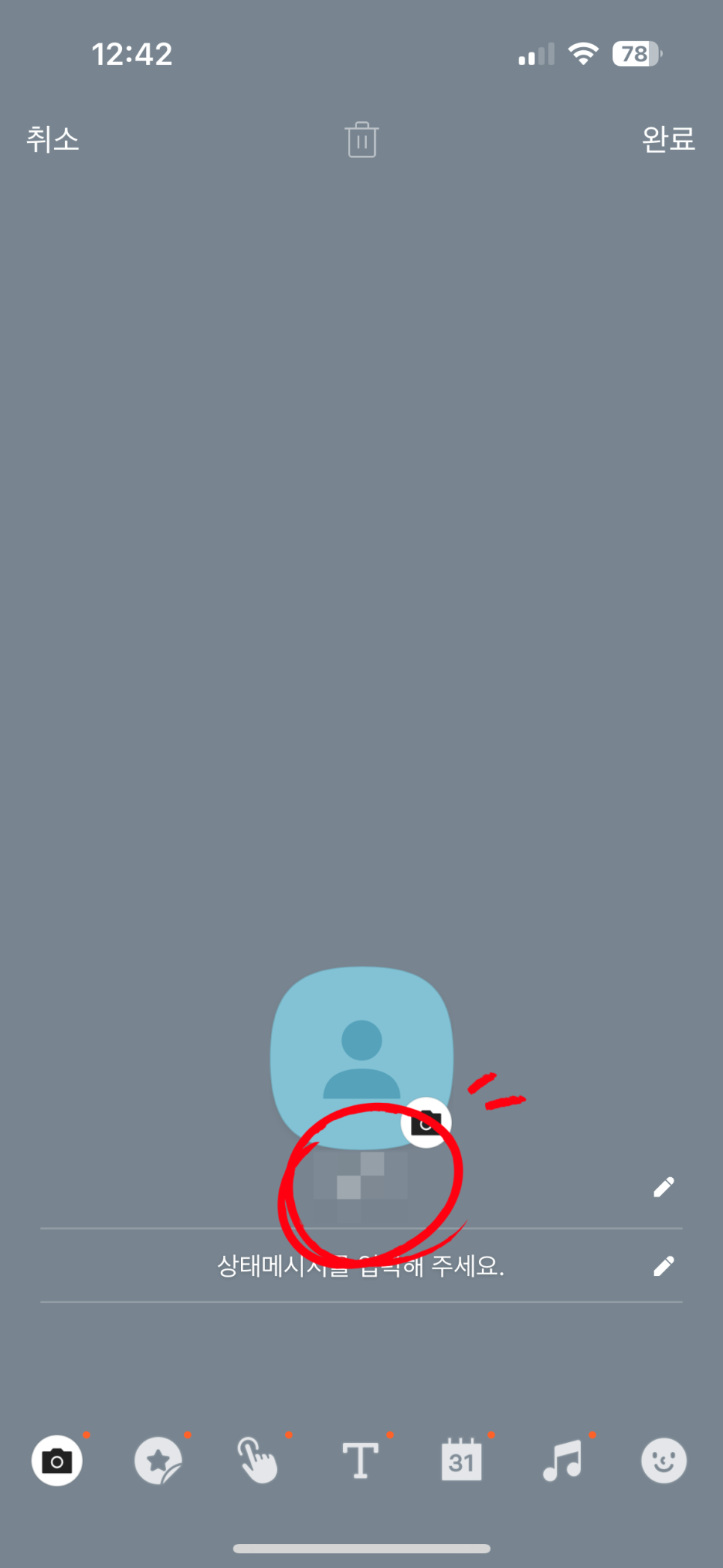Add text with the T tool

(360, 1460)
